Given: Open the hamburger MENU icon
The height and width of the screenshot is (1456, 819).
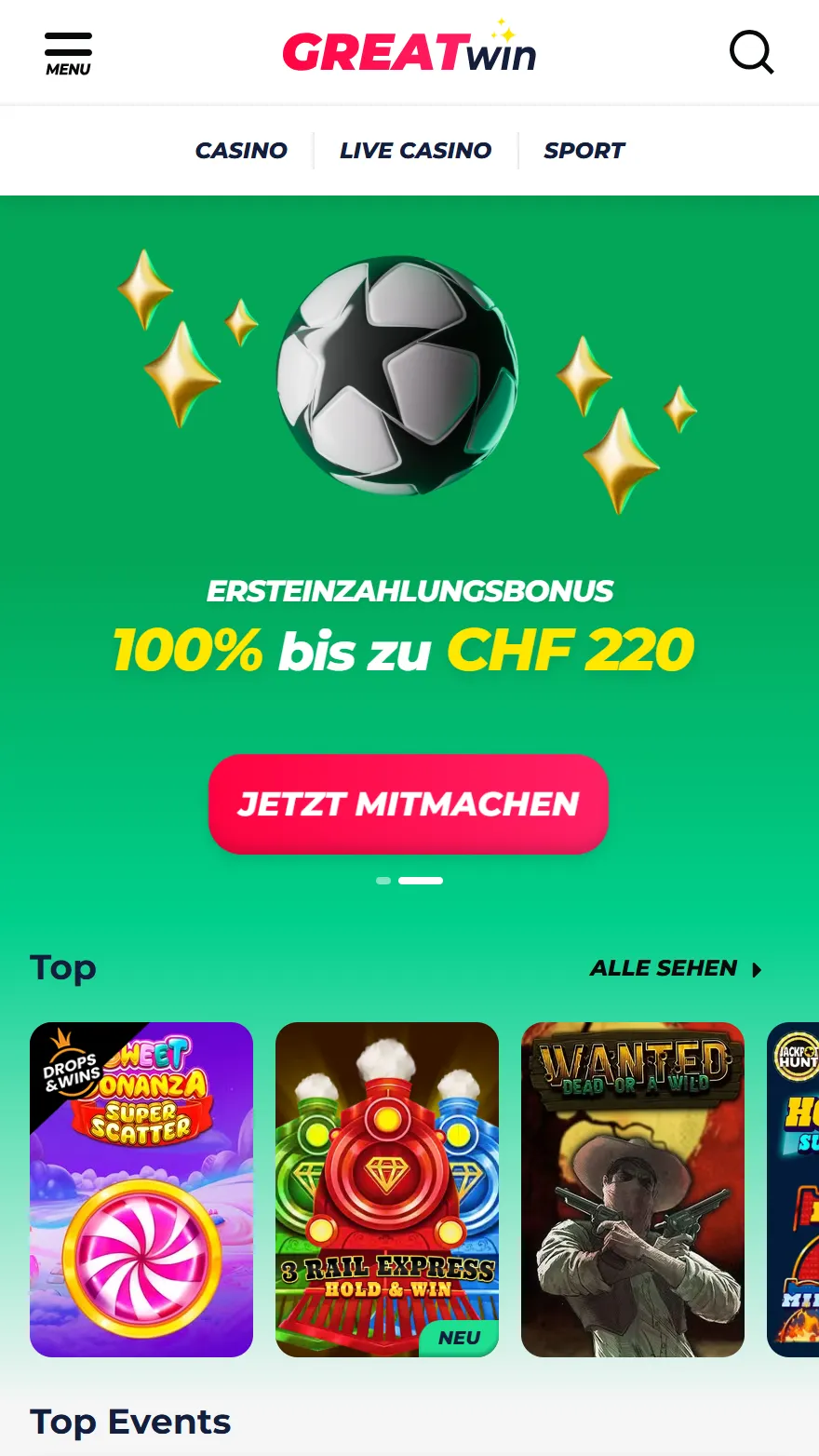Looking at the screenshot, I should [x=67, y=50].
